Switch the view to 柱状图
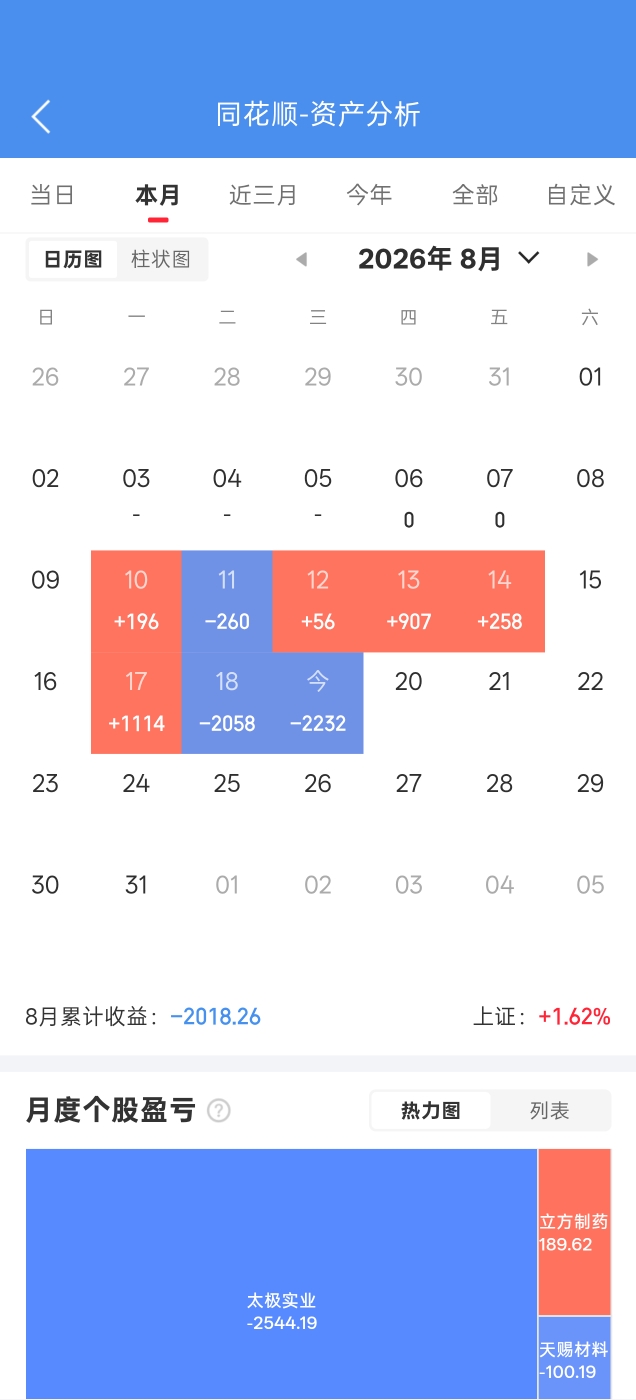The width and height of the screenshot is (636, 1400). (x=161, y=260)
